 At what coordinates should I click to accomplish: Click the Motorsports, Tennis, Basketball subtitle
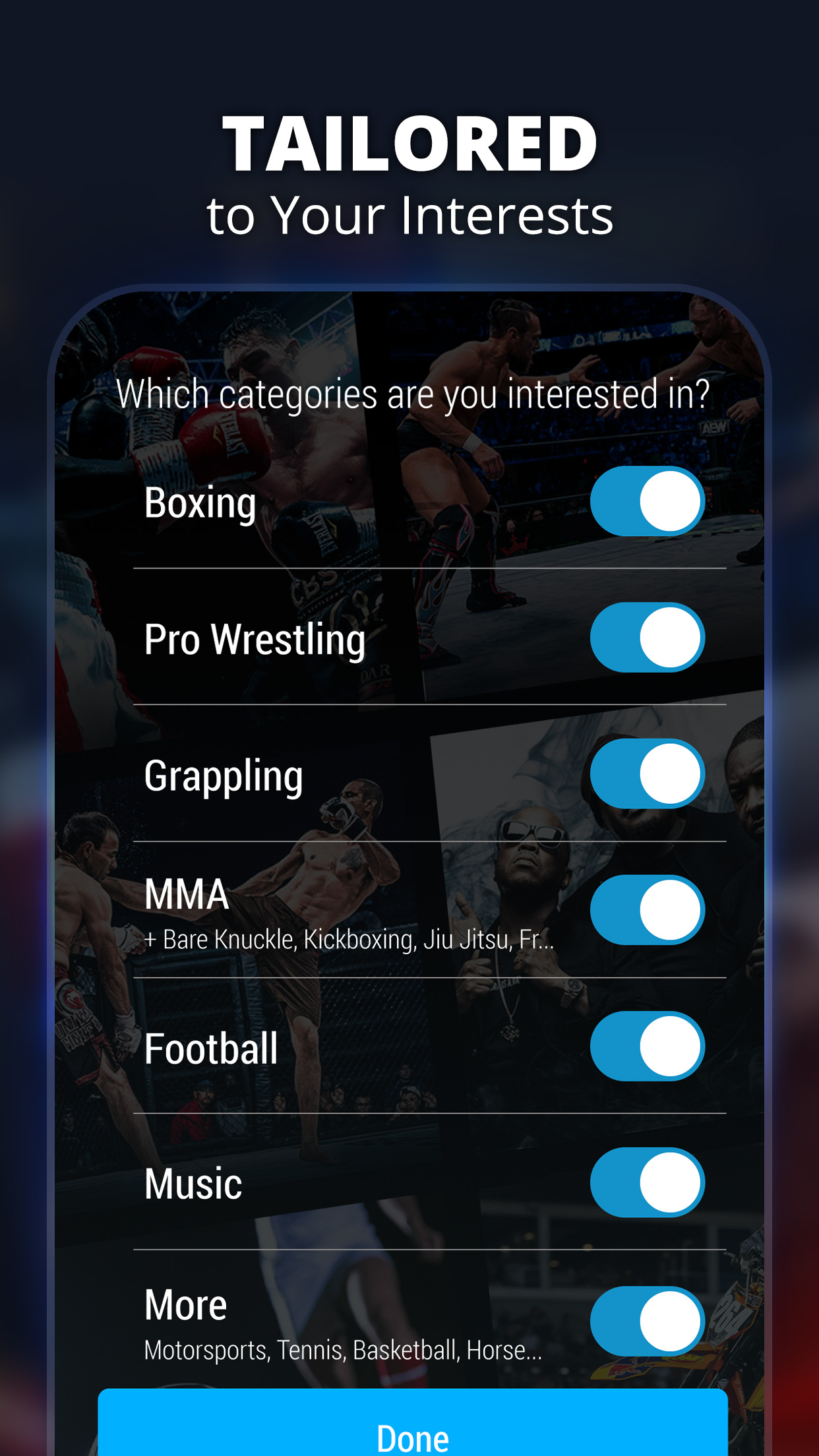(342, 1350)
